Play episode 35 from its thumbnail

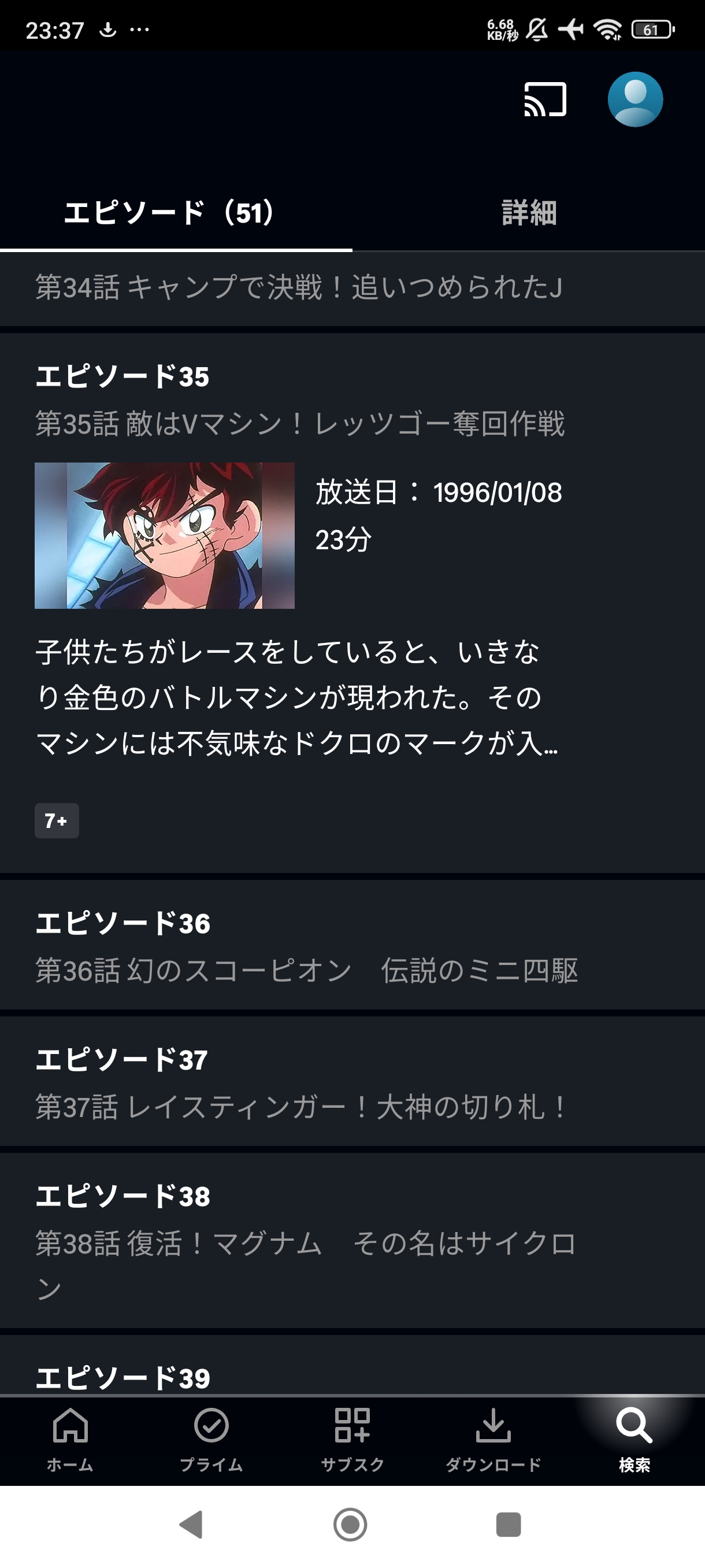pyautogui.click(x=164, y=535)
